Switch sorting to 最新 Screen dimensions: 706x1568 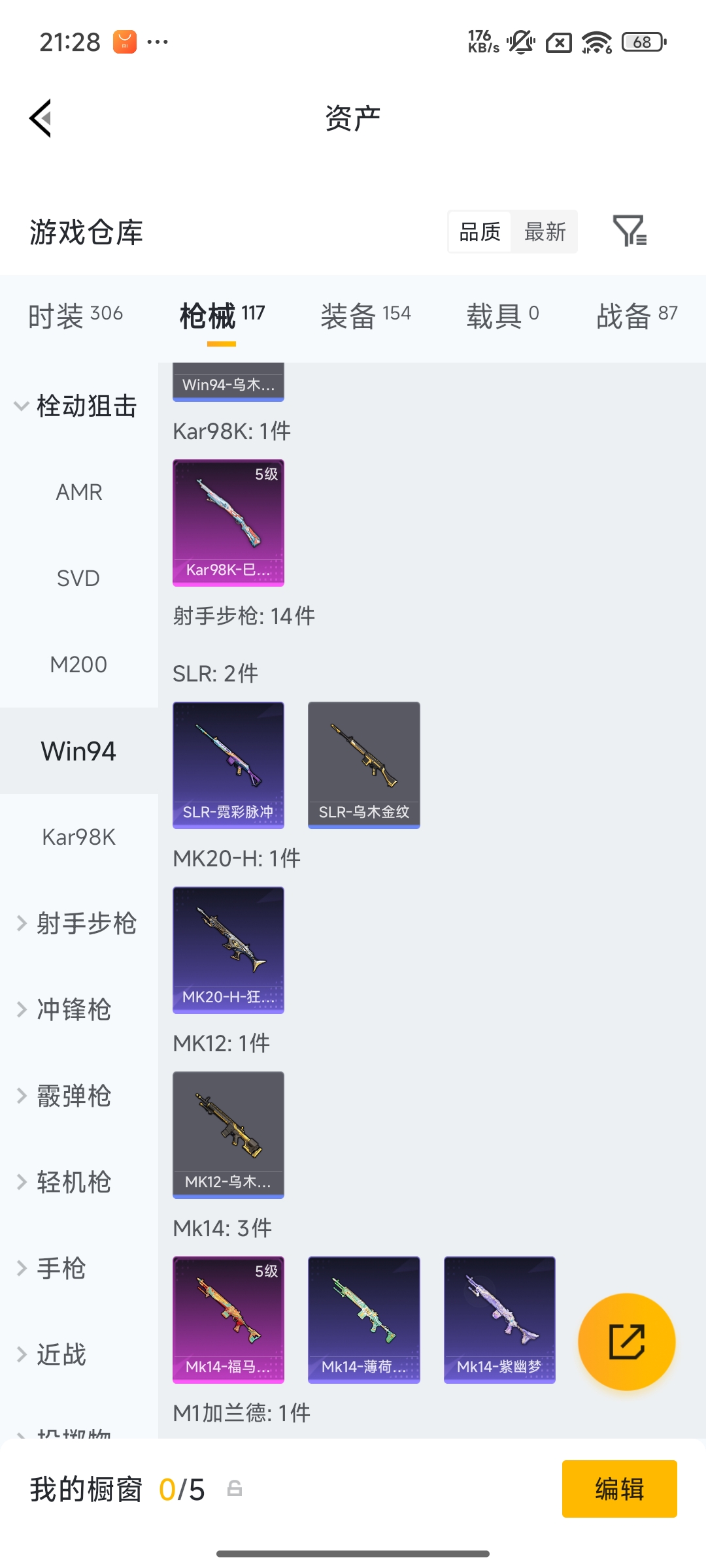545,232
